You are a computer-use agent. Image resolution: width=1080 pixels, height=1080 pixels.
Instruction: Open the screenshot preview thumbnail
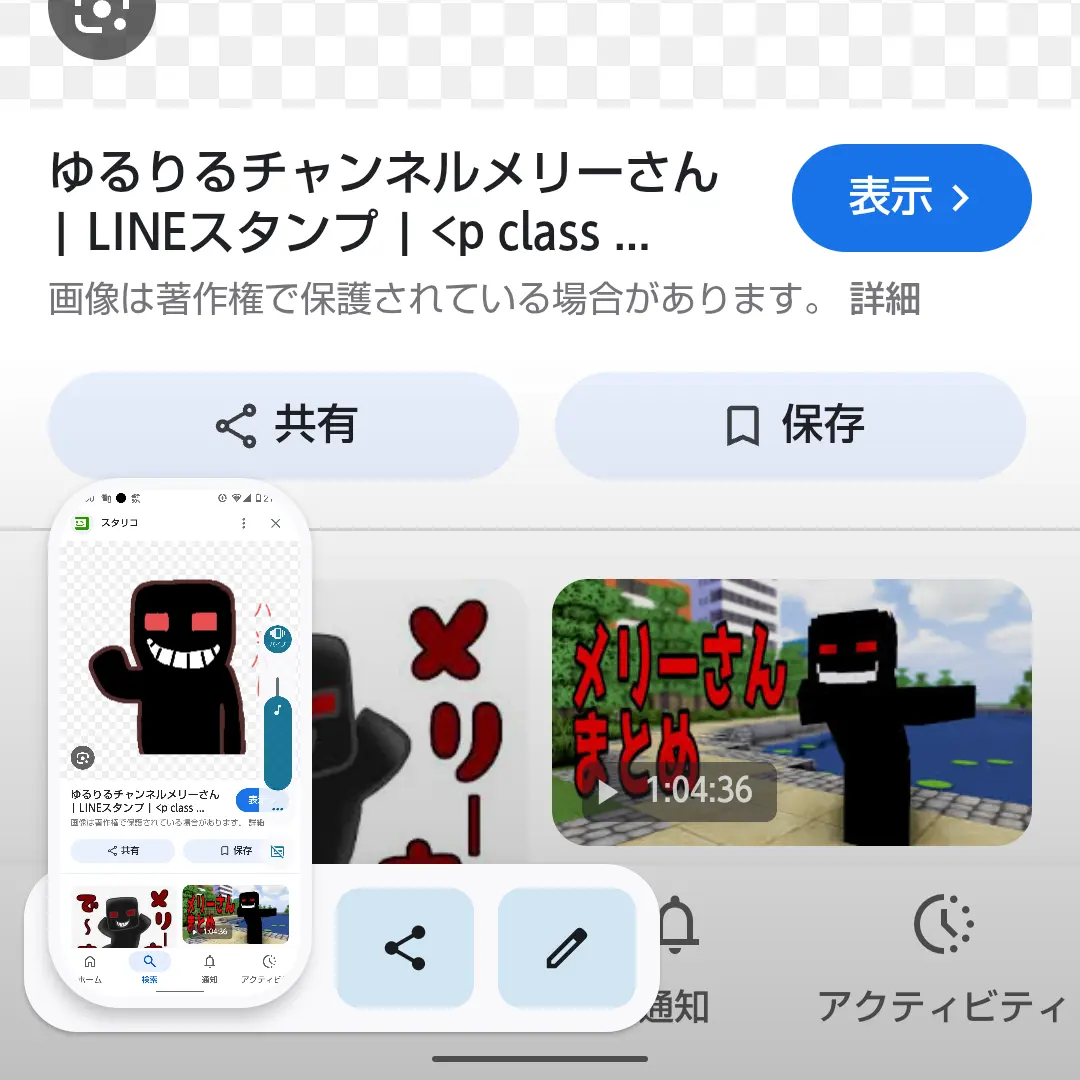coord(180,740)
